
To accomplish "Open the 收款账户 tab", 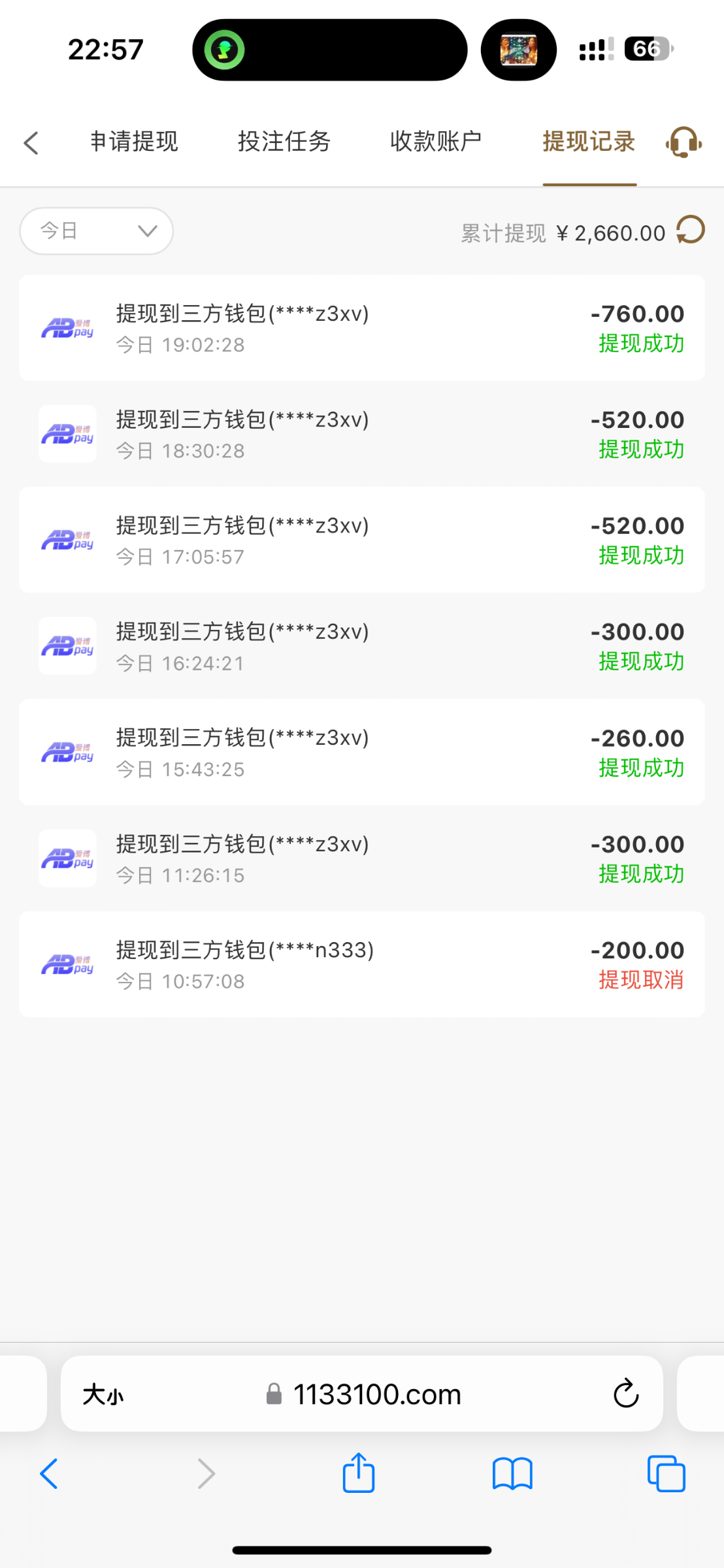I will [x=436, y=142].
